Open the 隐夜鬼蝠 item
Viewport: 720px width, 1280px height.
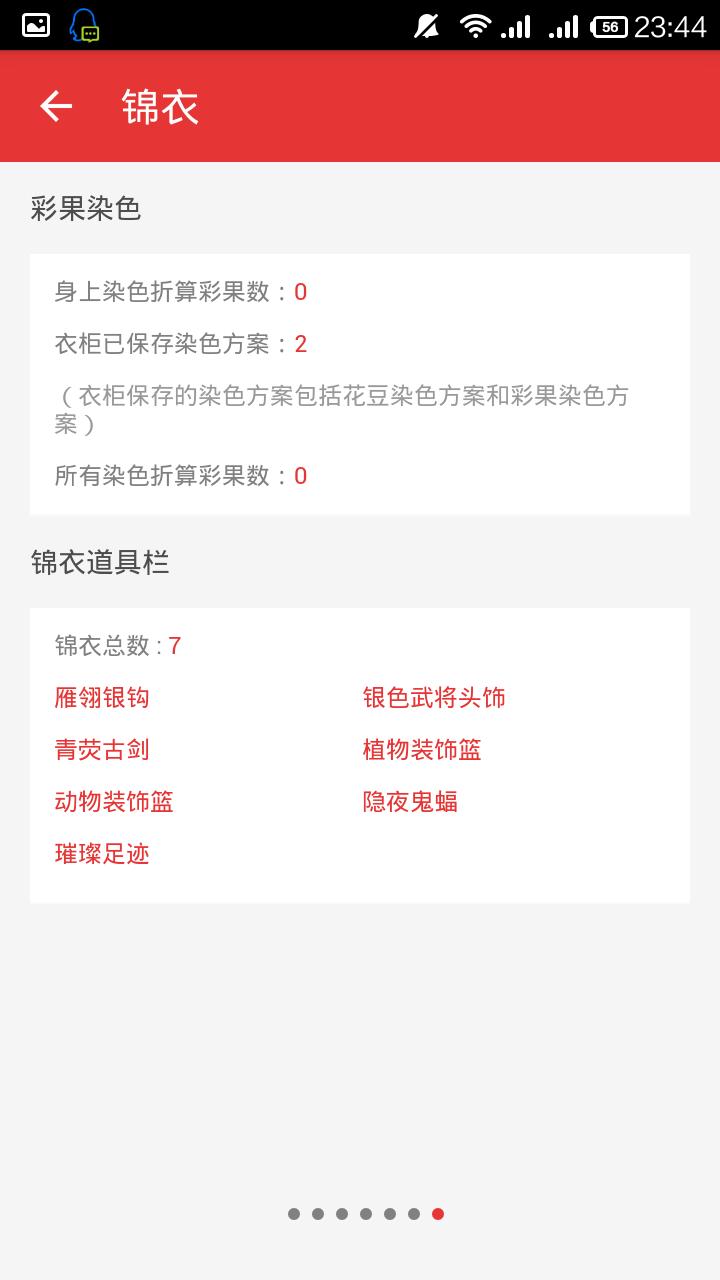coord(410,802)
